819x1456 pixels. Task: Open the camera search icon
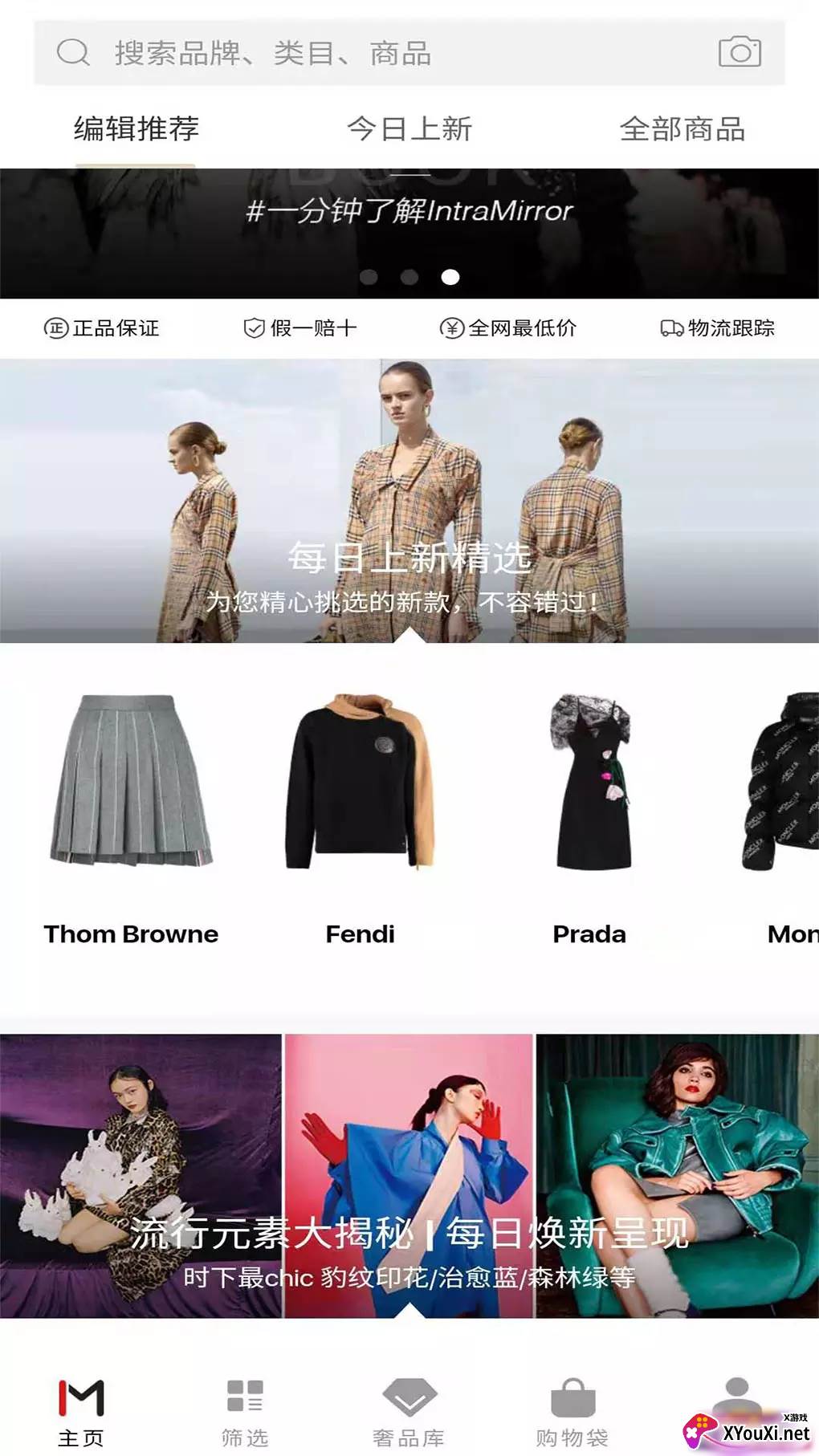coord(740,51)
